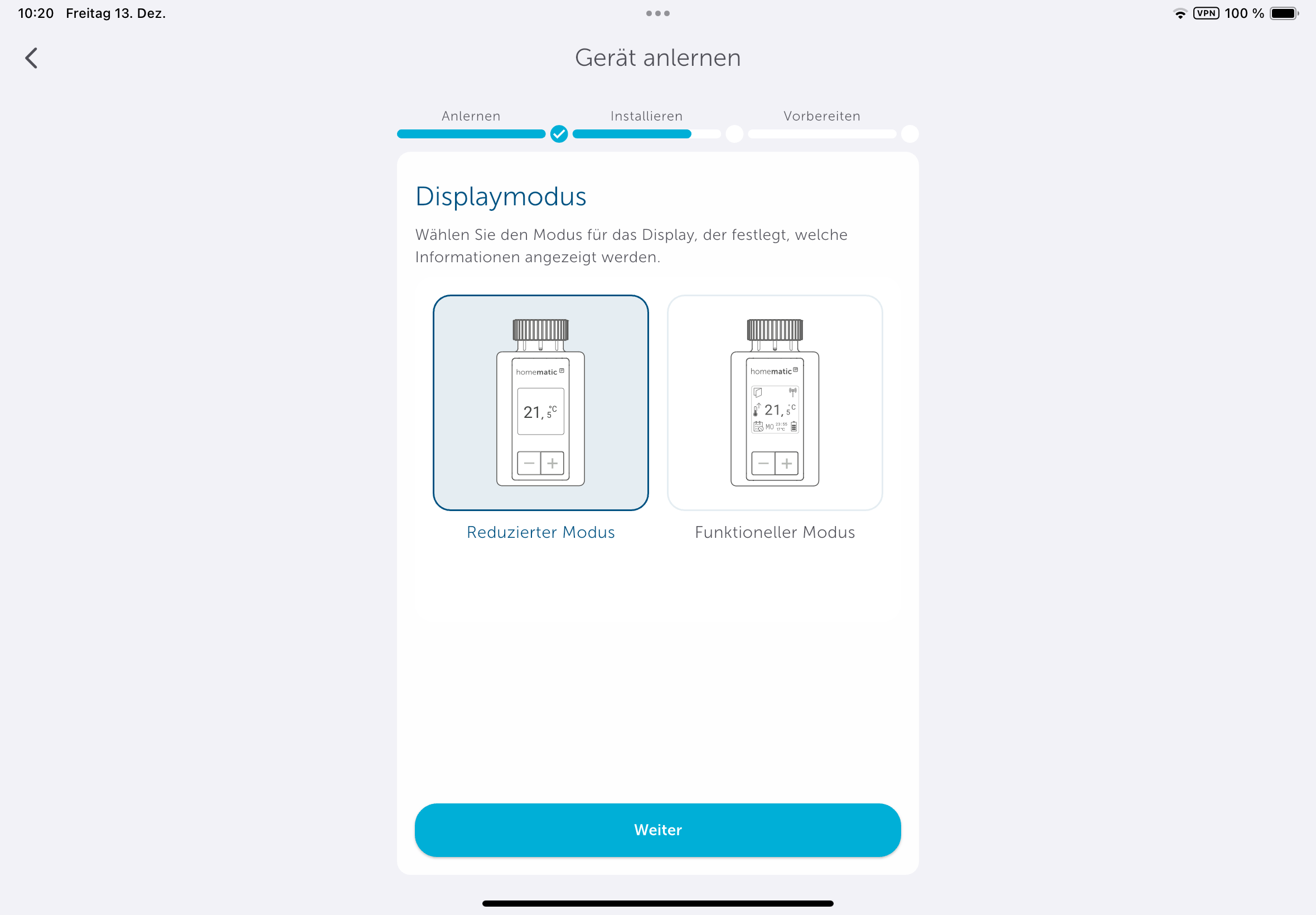This screenshot has width=1316, height=915.
Task: Continue with the Weiter button
Action: (657, 830)
